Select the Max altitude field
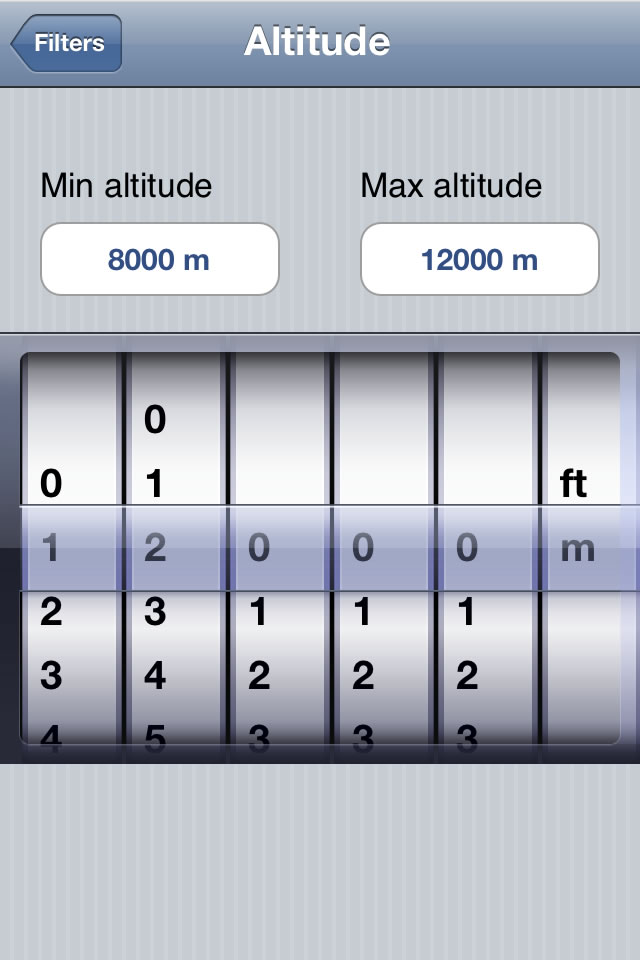Screen dimensions: 640x960 click(479, 259)
